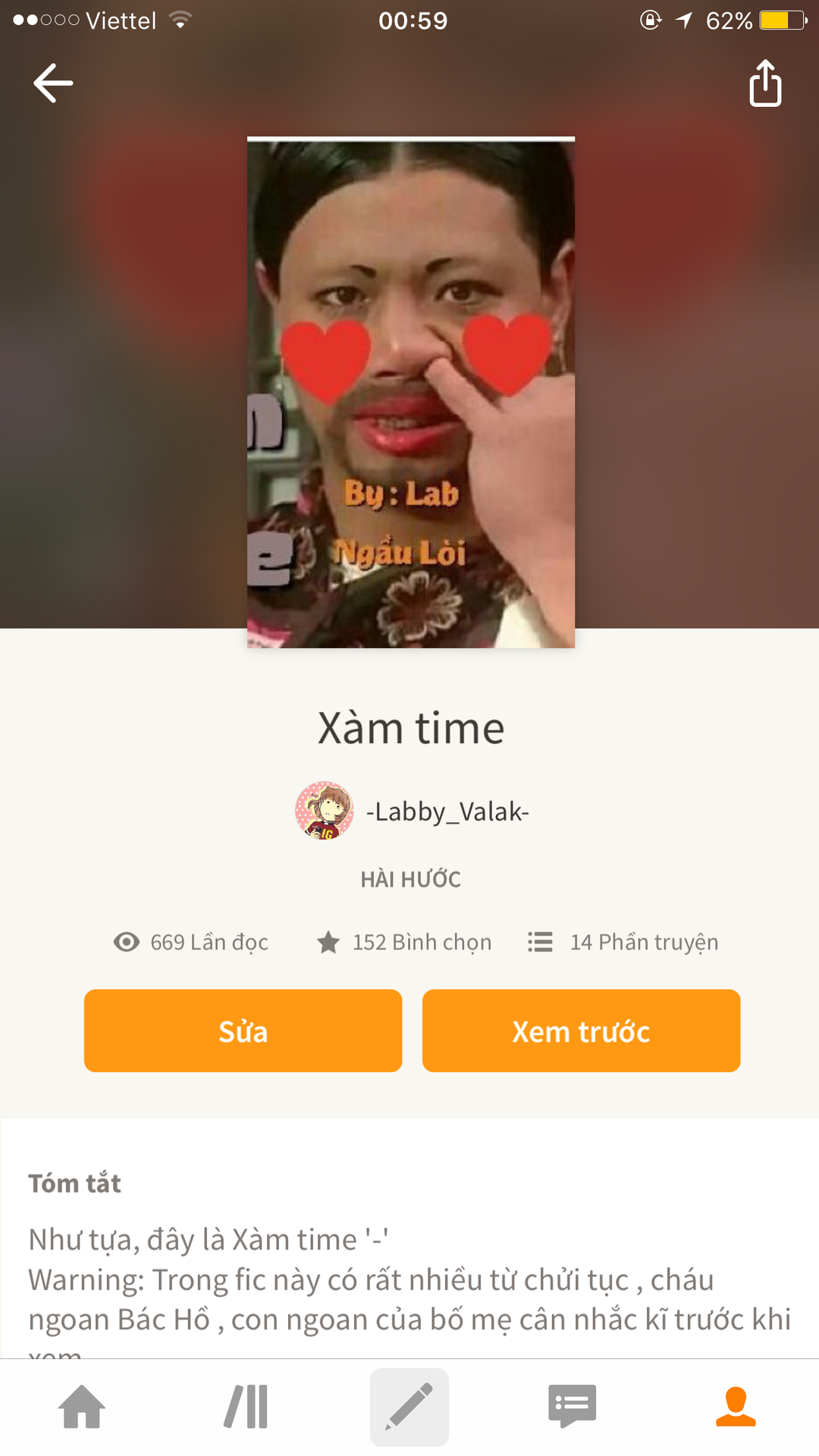
Task: Switch to the Library tab
Action: click(x=246, y=1407)
